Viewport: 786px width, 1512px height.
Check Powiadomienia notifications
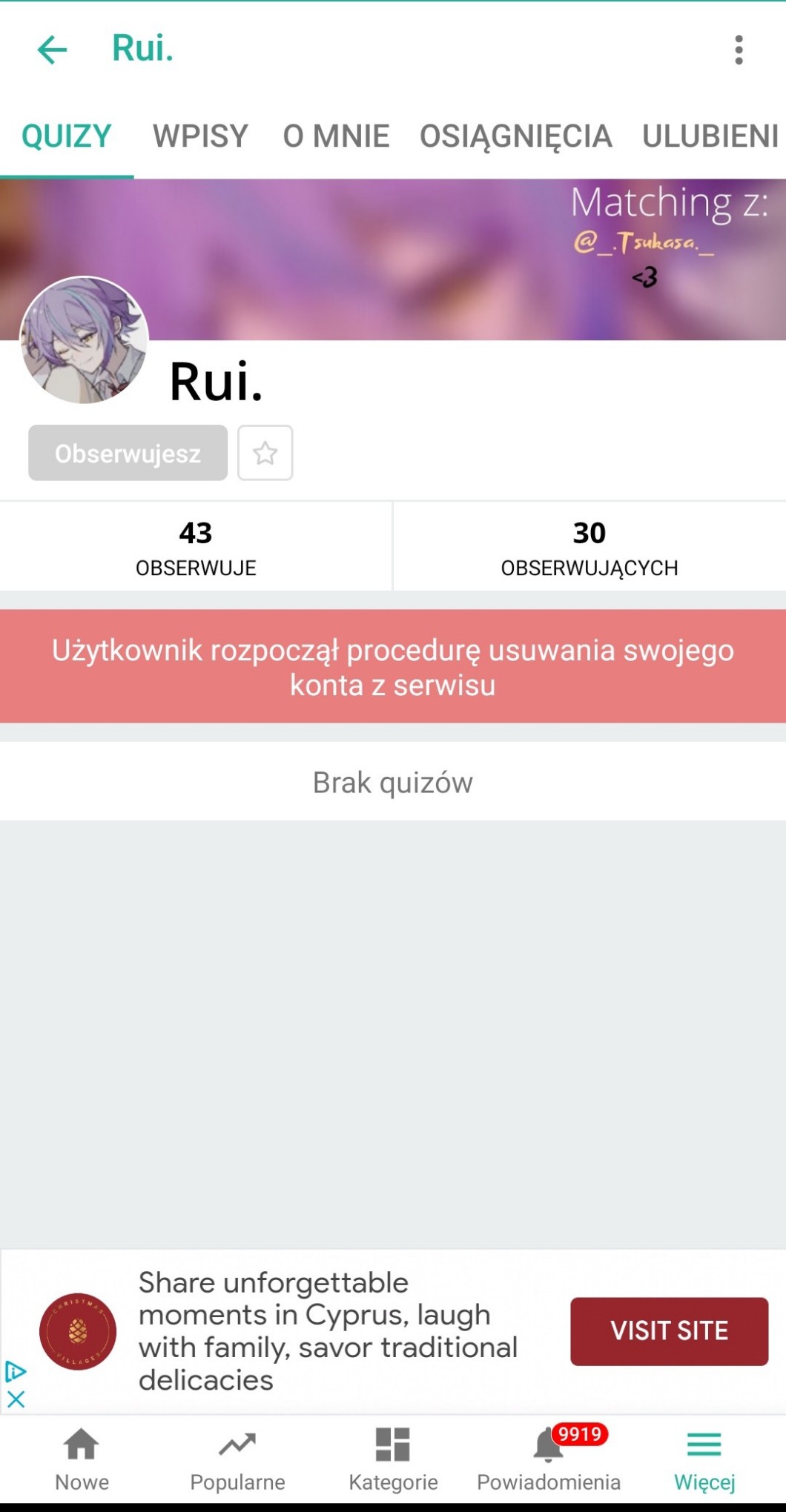549,1459
